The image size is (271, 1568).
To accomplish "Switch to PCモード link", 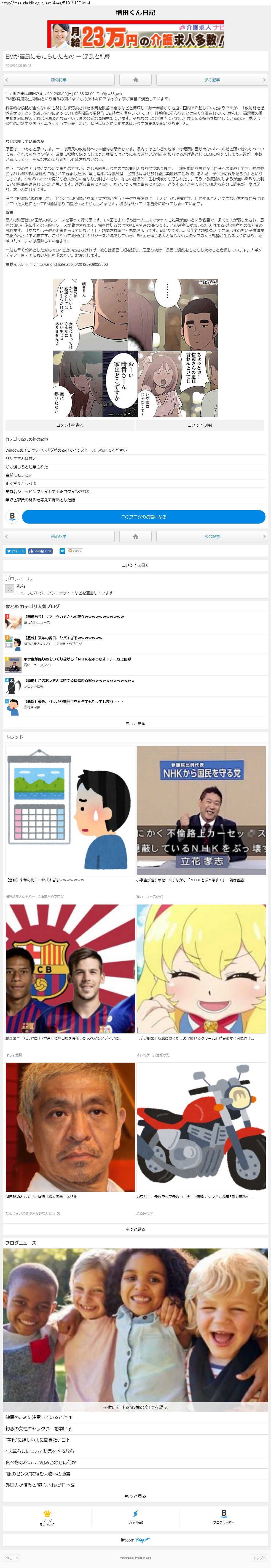I will point(11,1558).
